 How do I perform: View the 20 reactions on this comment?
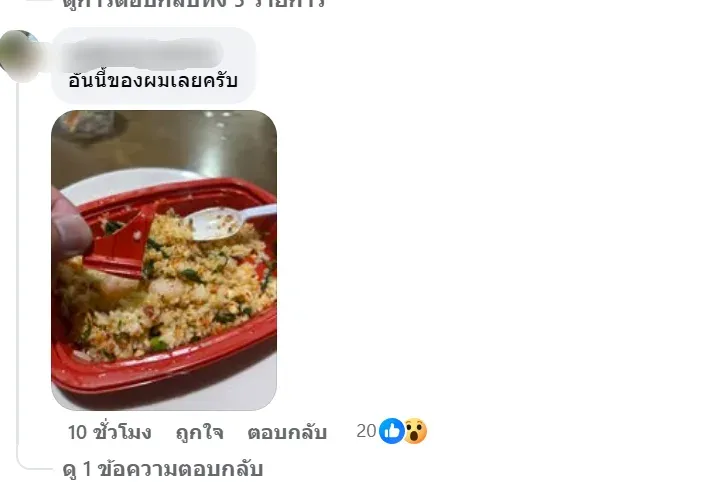tap(392, 431)
